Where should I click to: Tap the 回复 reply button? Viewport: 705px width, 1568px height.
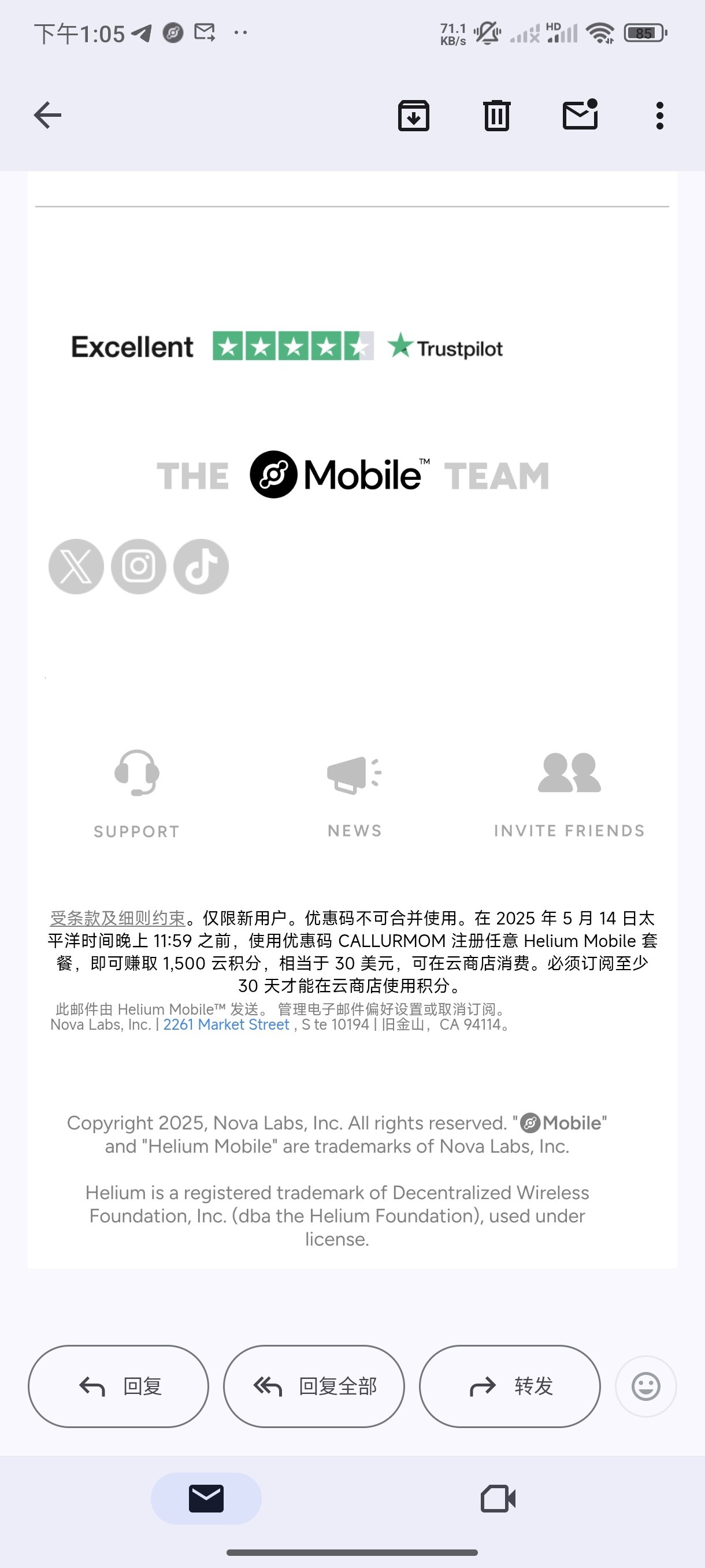[x=118, y=1386]
